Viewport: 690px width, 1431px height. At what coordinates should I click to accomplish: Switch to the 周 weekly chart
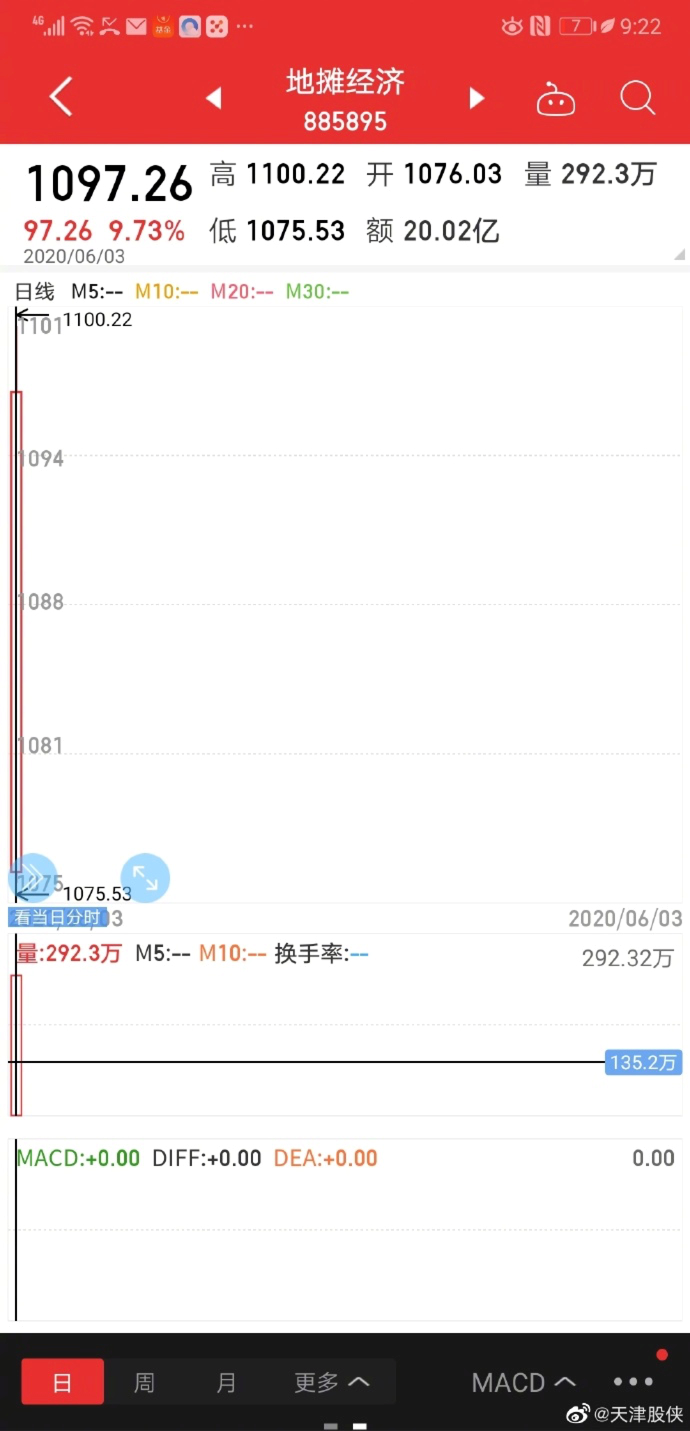[144, 1382]
